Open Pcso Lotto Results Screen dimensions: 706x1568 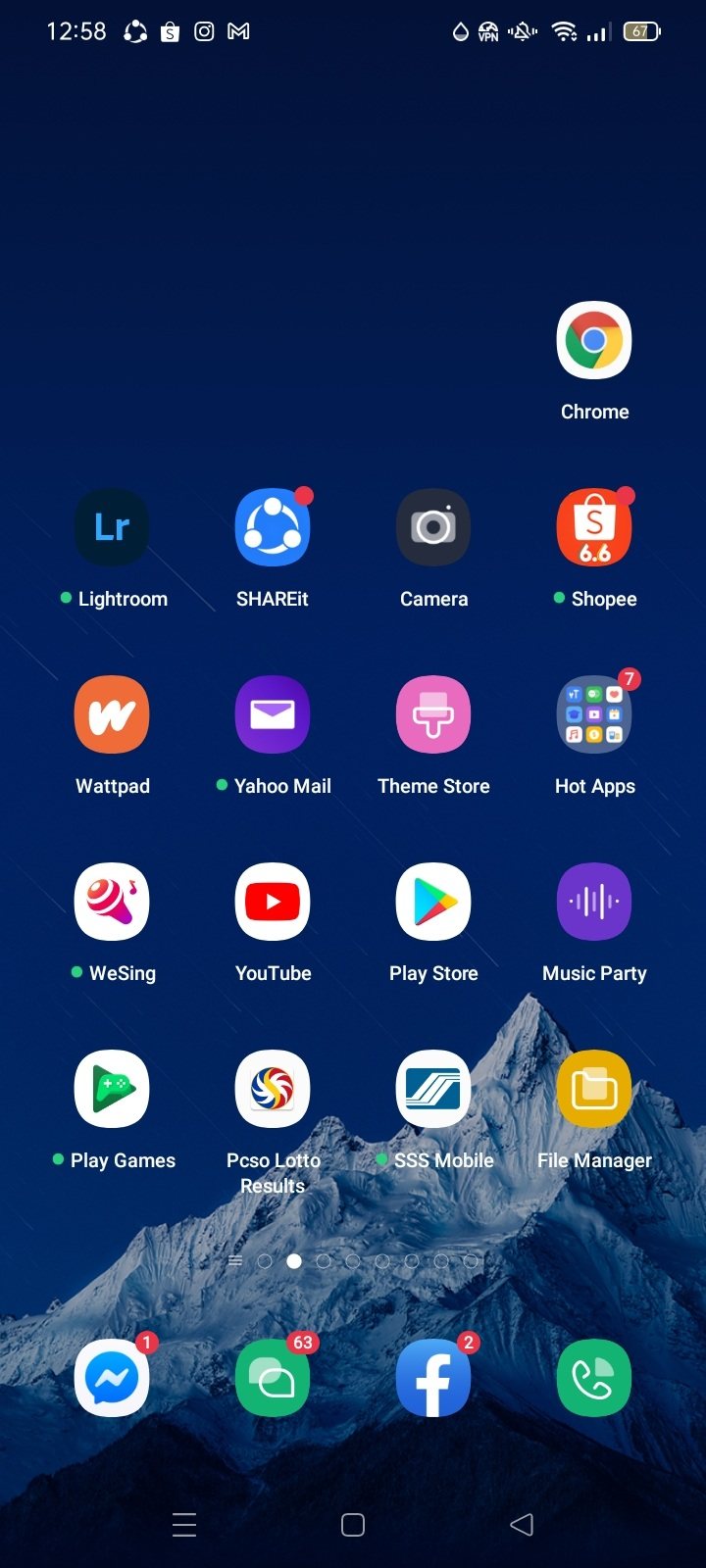[x=273, y=1089]
